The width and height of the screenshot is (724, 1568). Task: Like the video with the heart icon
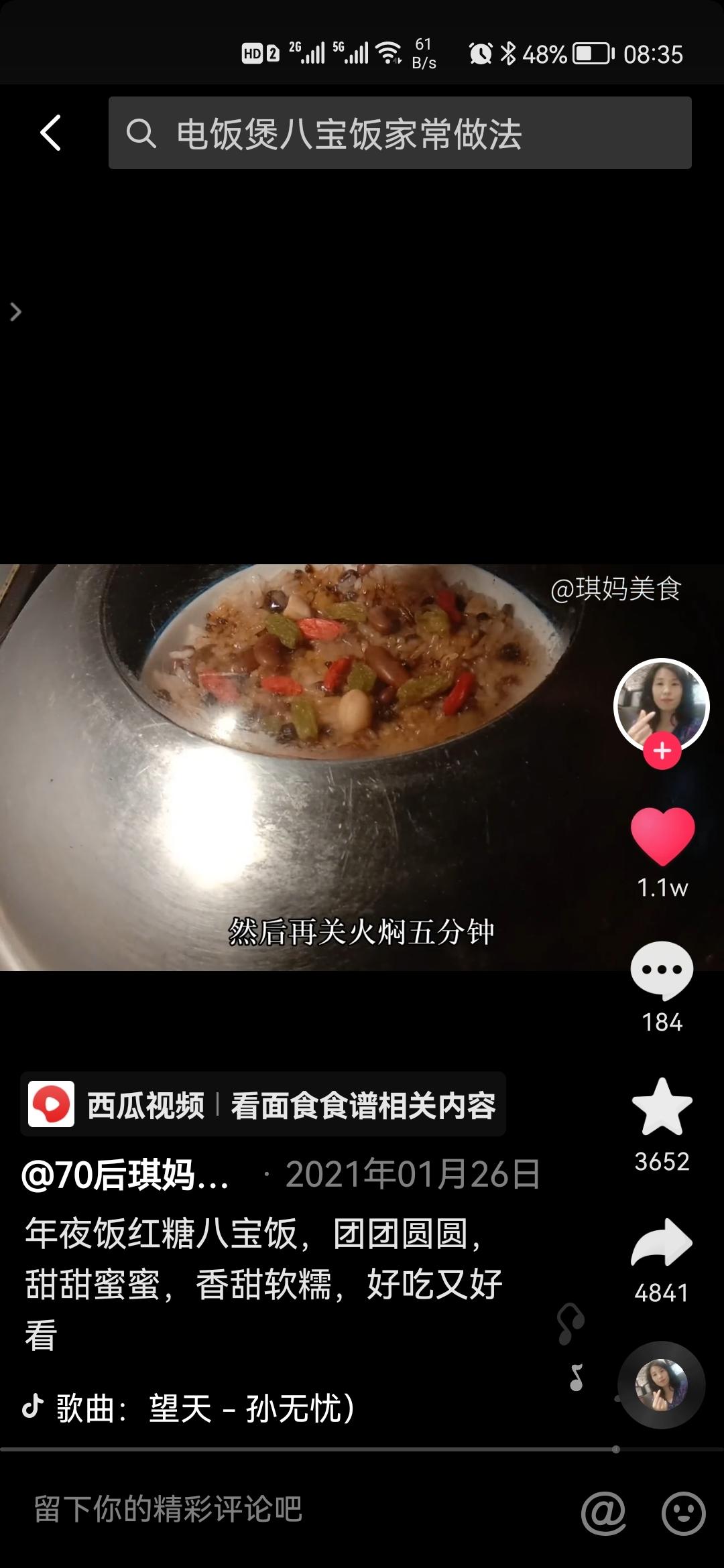click(662, 836)
